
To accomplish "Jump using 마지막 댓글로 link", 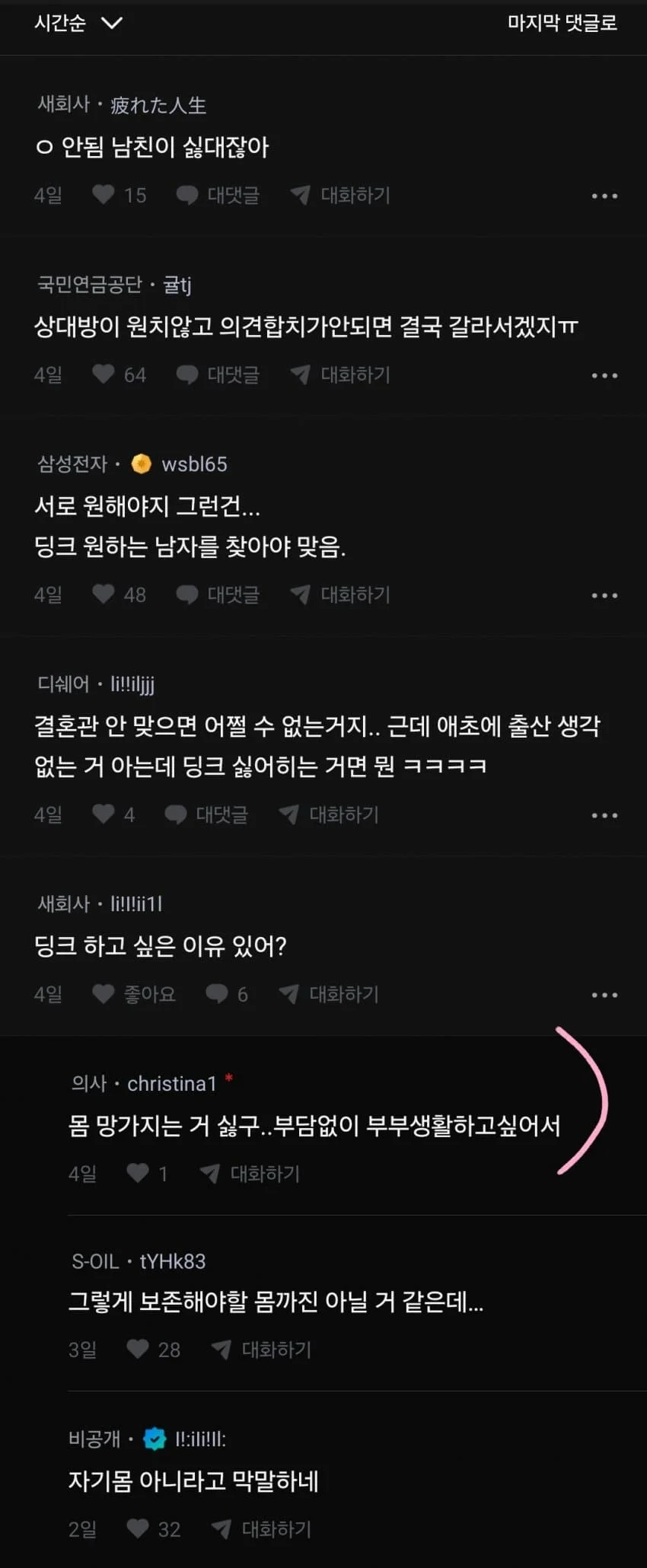I will click(563, 24).
